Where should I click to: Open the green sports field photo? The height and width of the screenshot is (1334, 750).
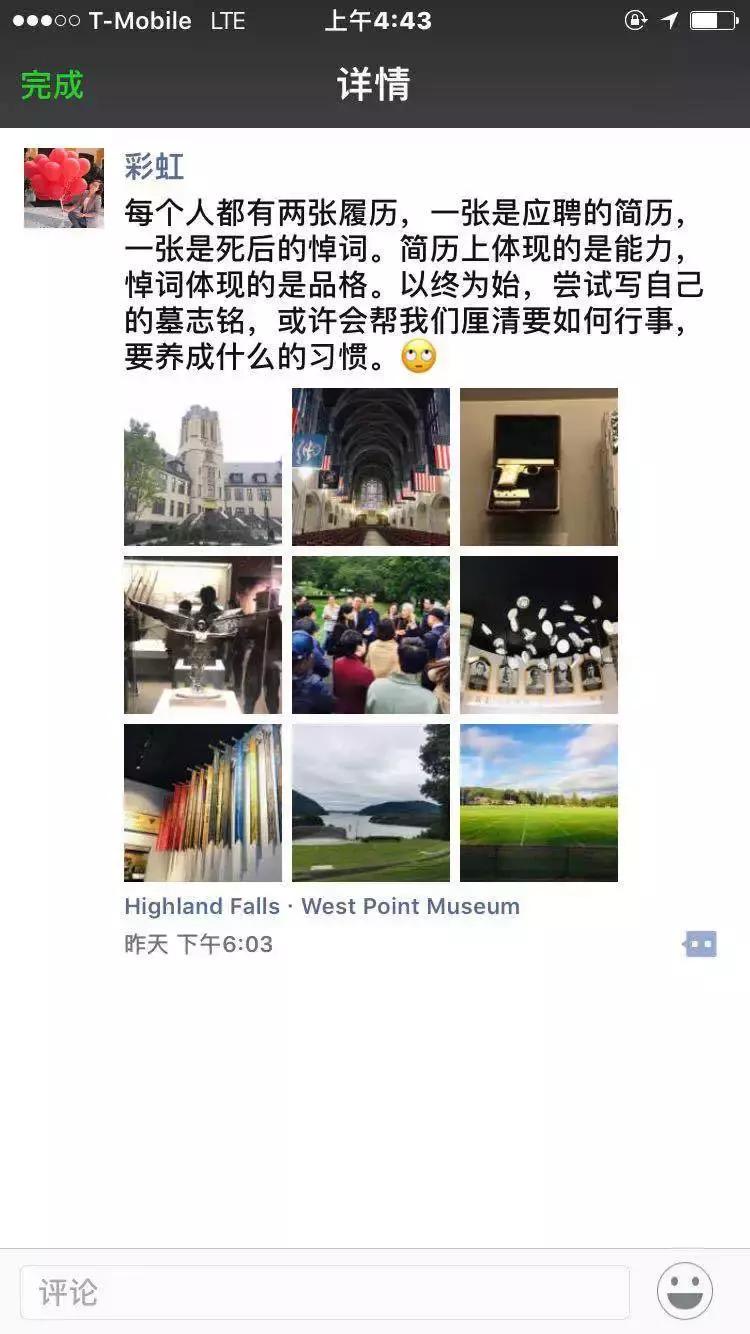(x=538, y=803)
